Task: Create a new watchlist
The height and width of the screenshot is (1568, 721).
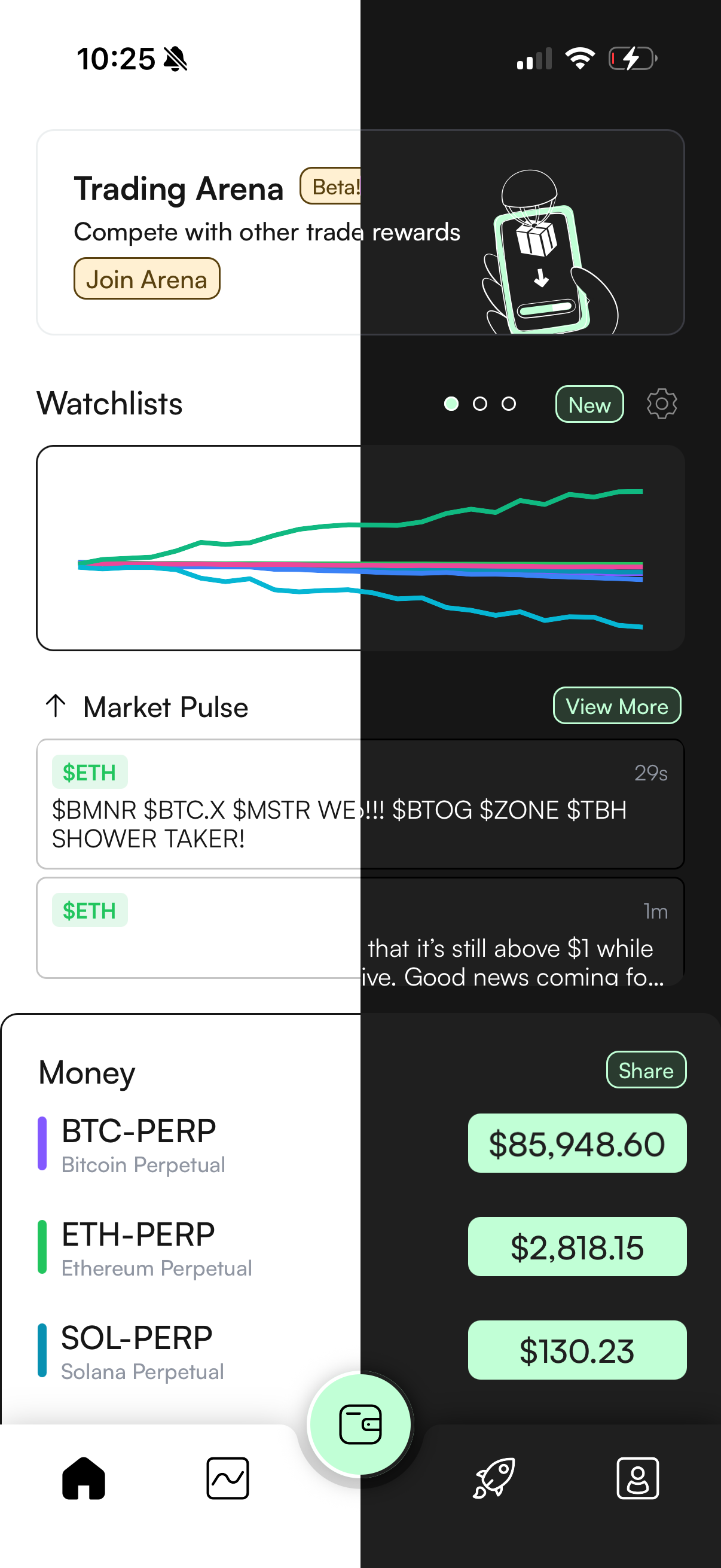Action: [x=589, y=404]
